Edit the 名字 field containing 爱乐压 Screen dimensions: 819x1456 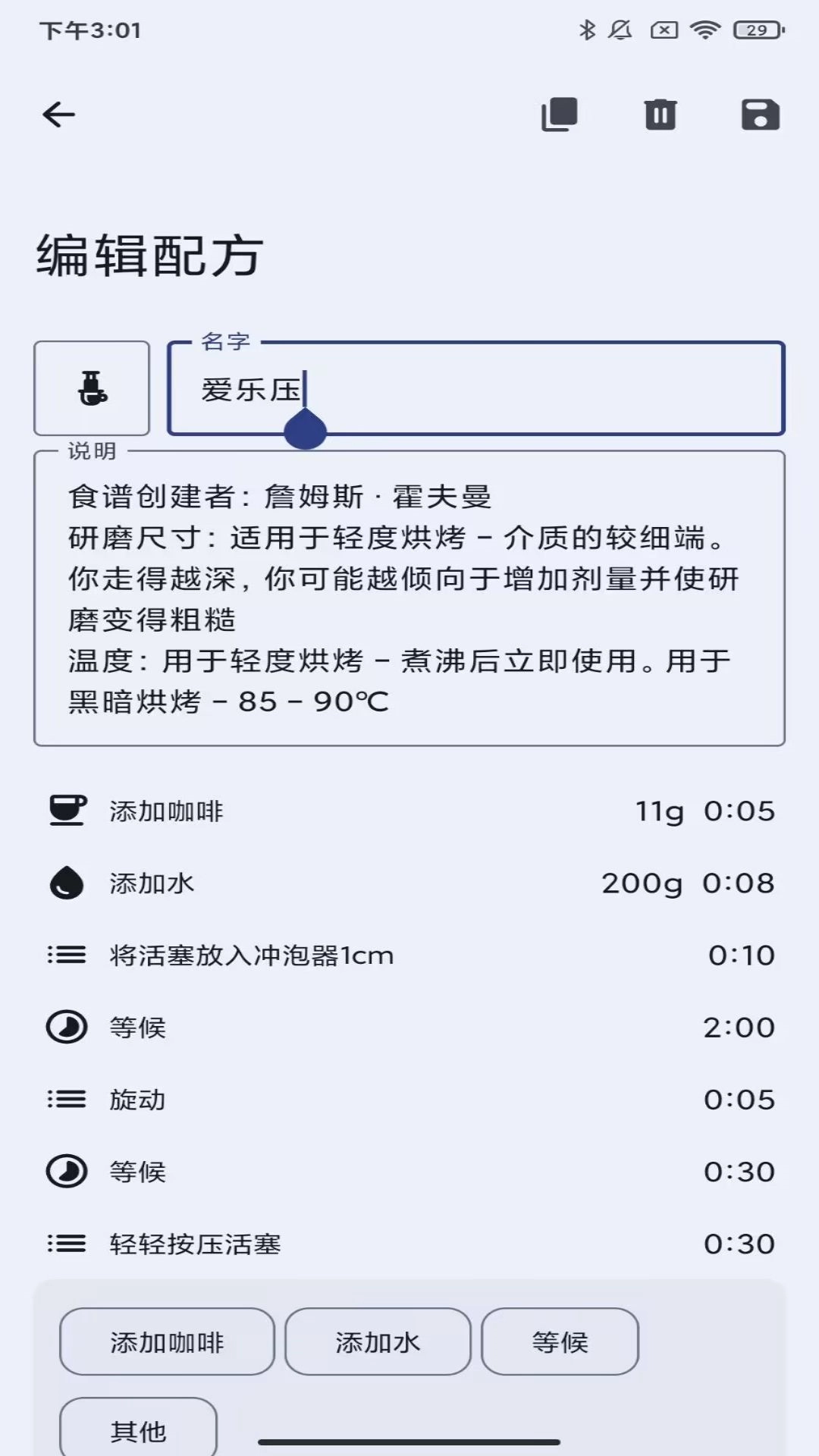coord(474,388)
